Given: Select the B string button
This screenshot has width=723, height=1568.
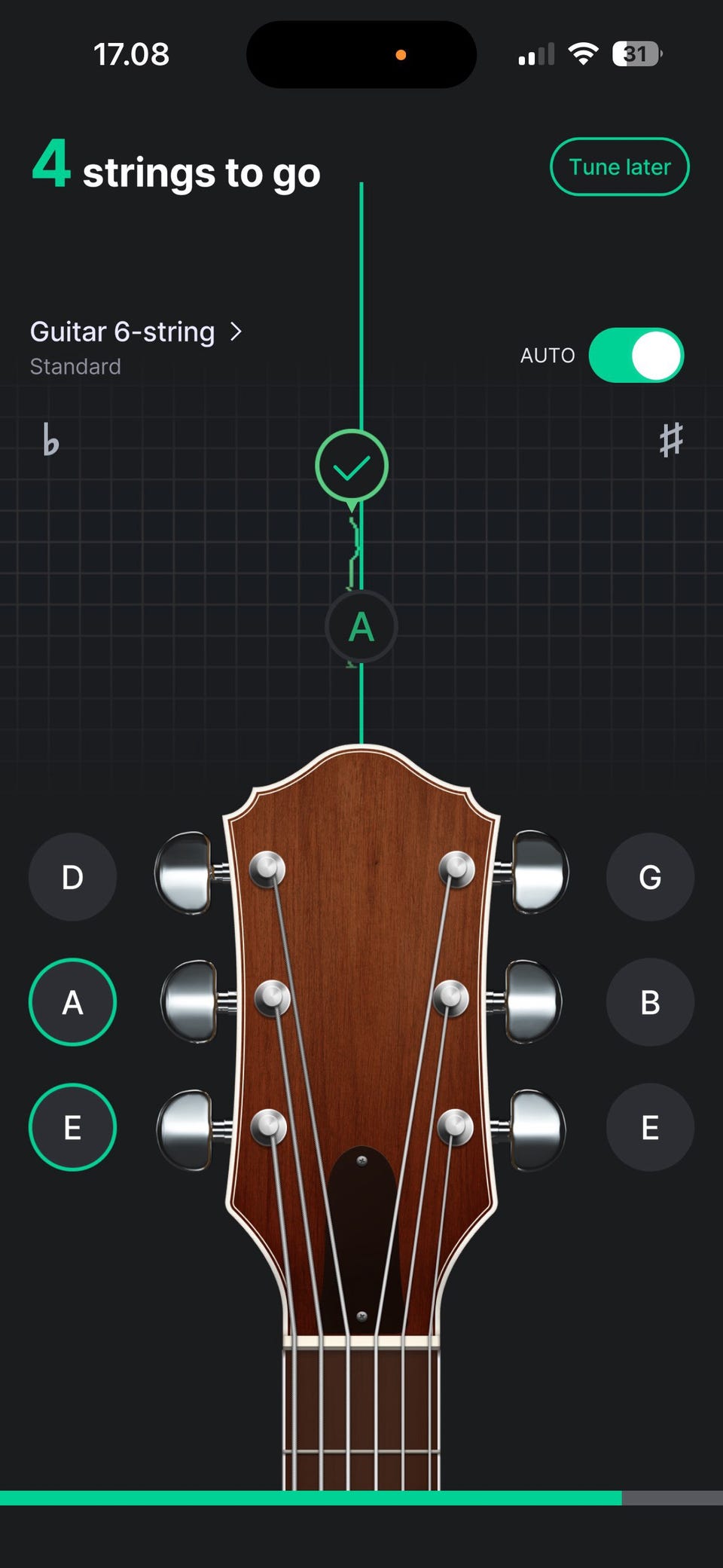Looking at the screenshot, I should point(650,1001).
